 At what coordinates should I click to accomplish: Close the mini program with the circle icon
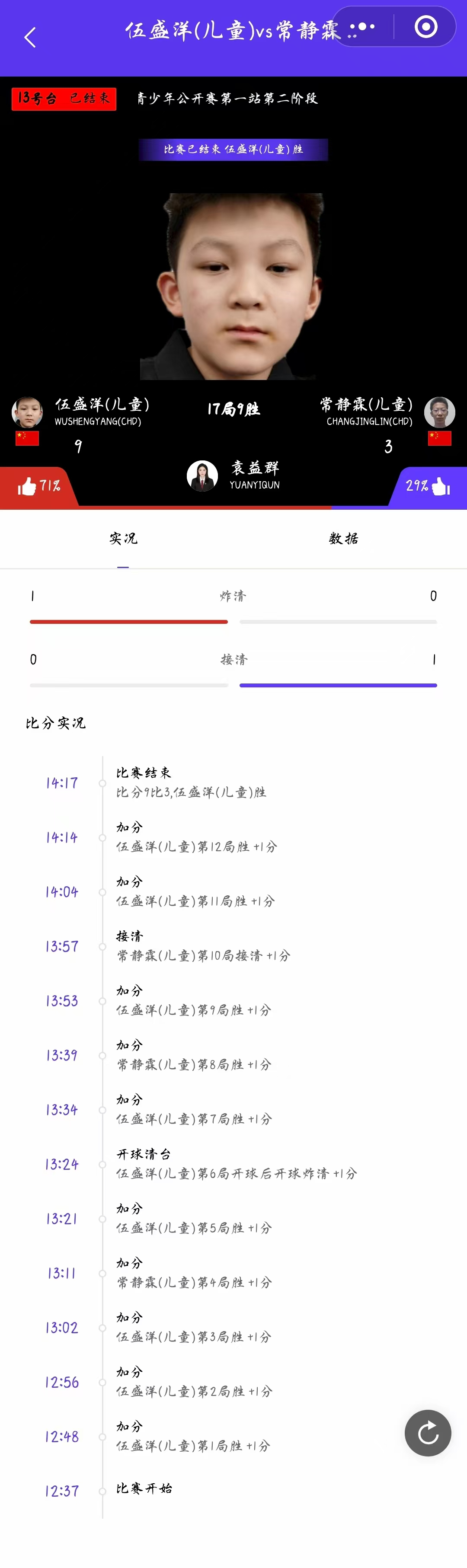[x=425, y=27]
